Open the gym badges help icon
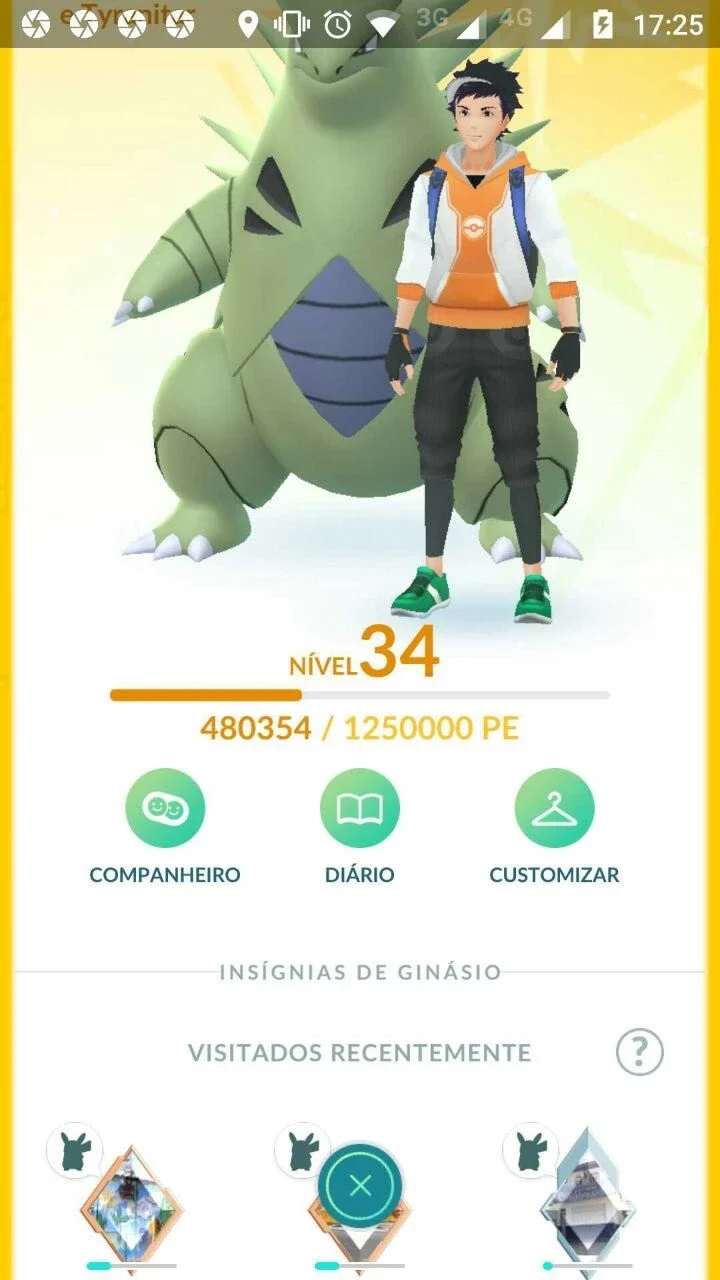This screenshot has height=1280, width=720. click(640, 1052)
